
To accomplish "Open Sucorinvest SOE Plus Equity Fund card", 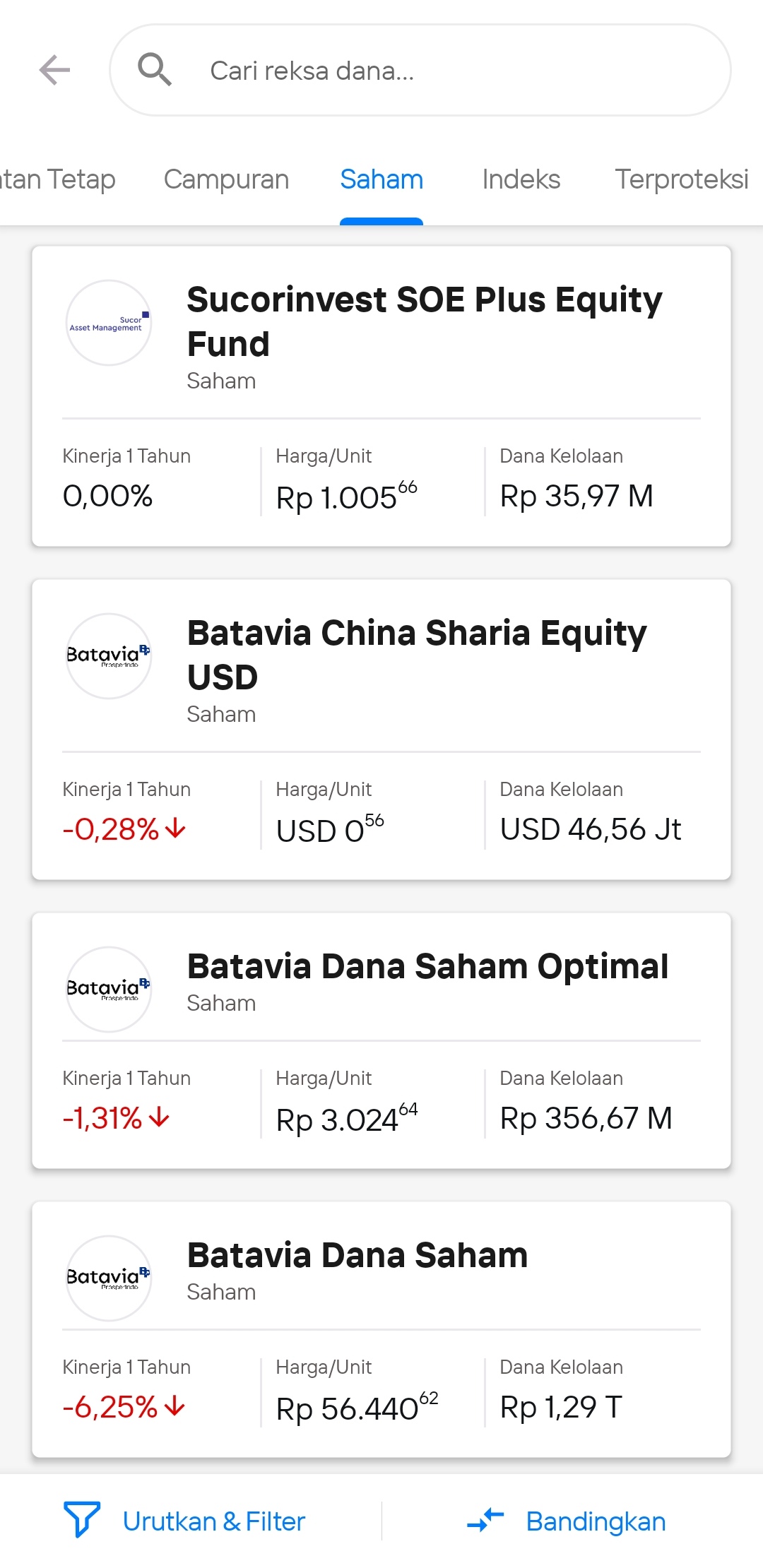I will 381,396.
